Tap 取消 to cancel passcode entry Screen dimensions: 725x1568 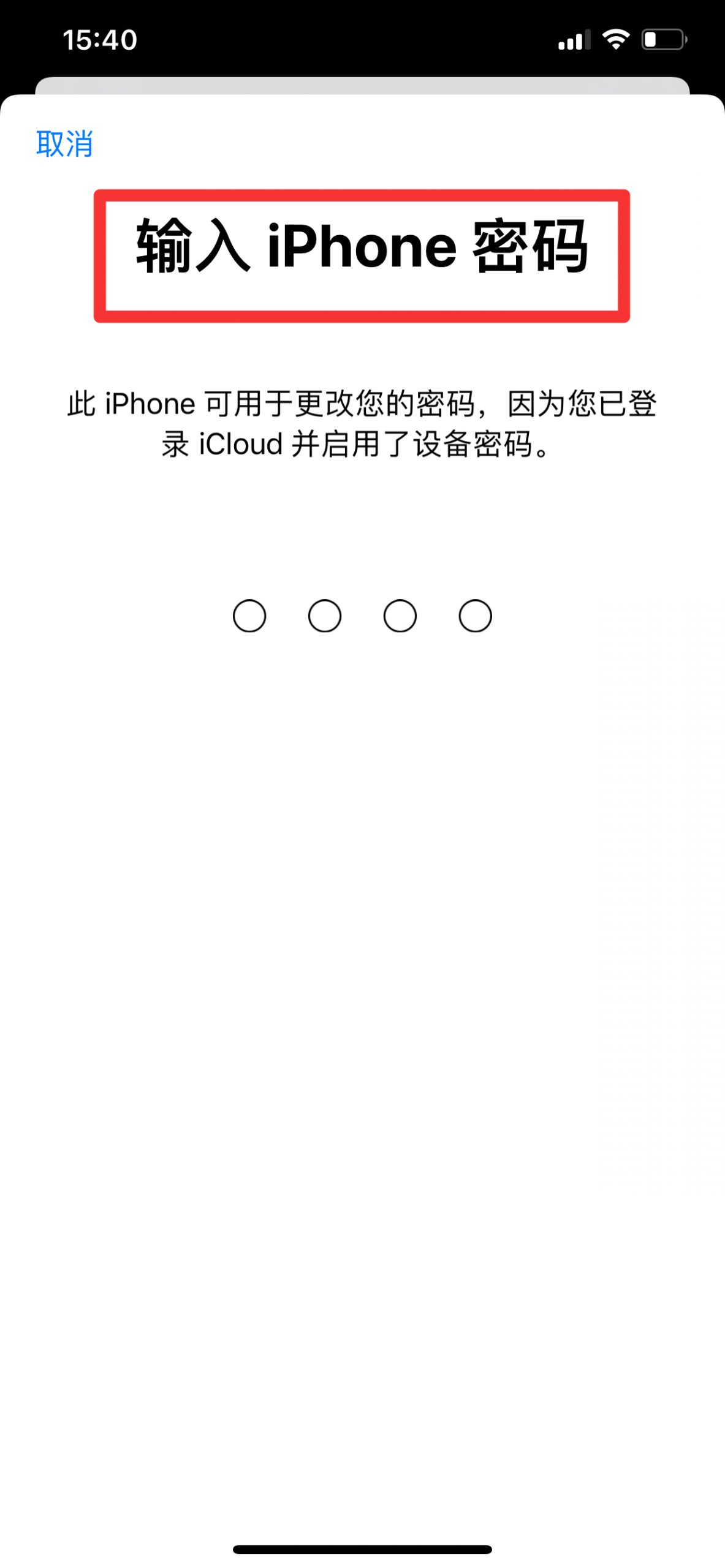[64, 143]
